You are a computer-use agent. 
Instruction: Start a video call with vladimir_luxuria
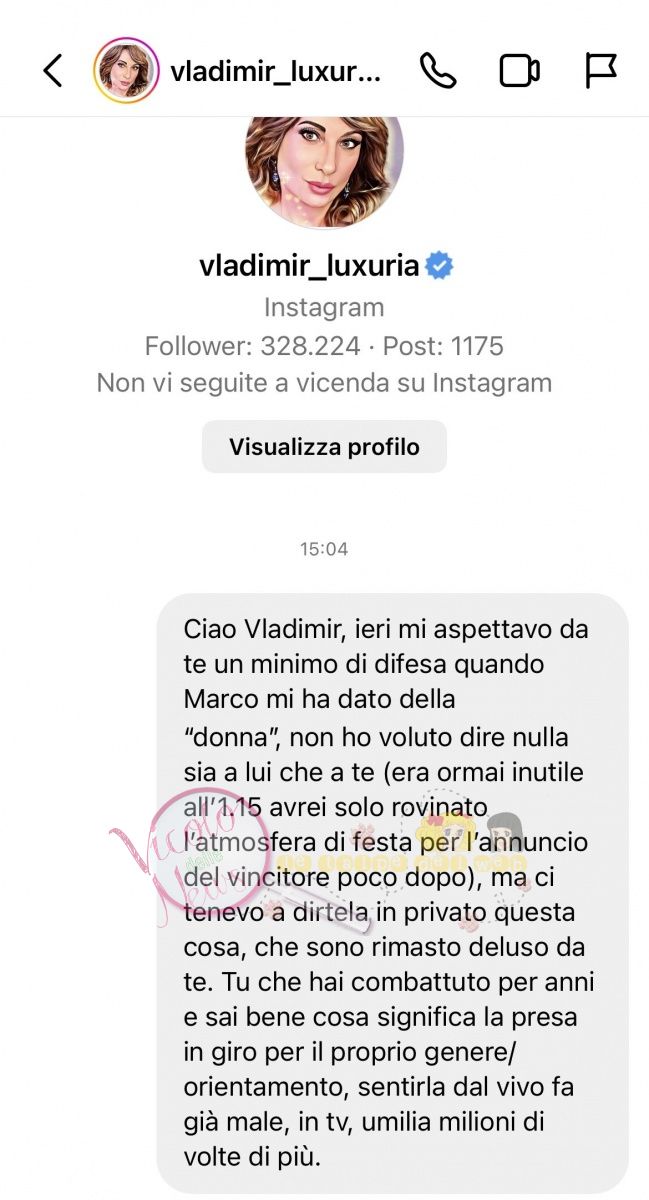click(x=519, y=71)
